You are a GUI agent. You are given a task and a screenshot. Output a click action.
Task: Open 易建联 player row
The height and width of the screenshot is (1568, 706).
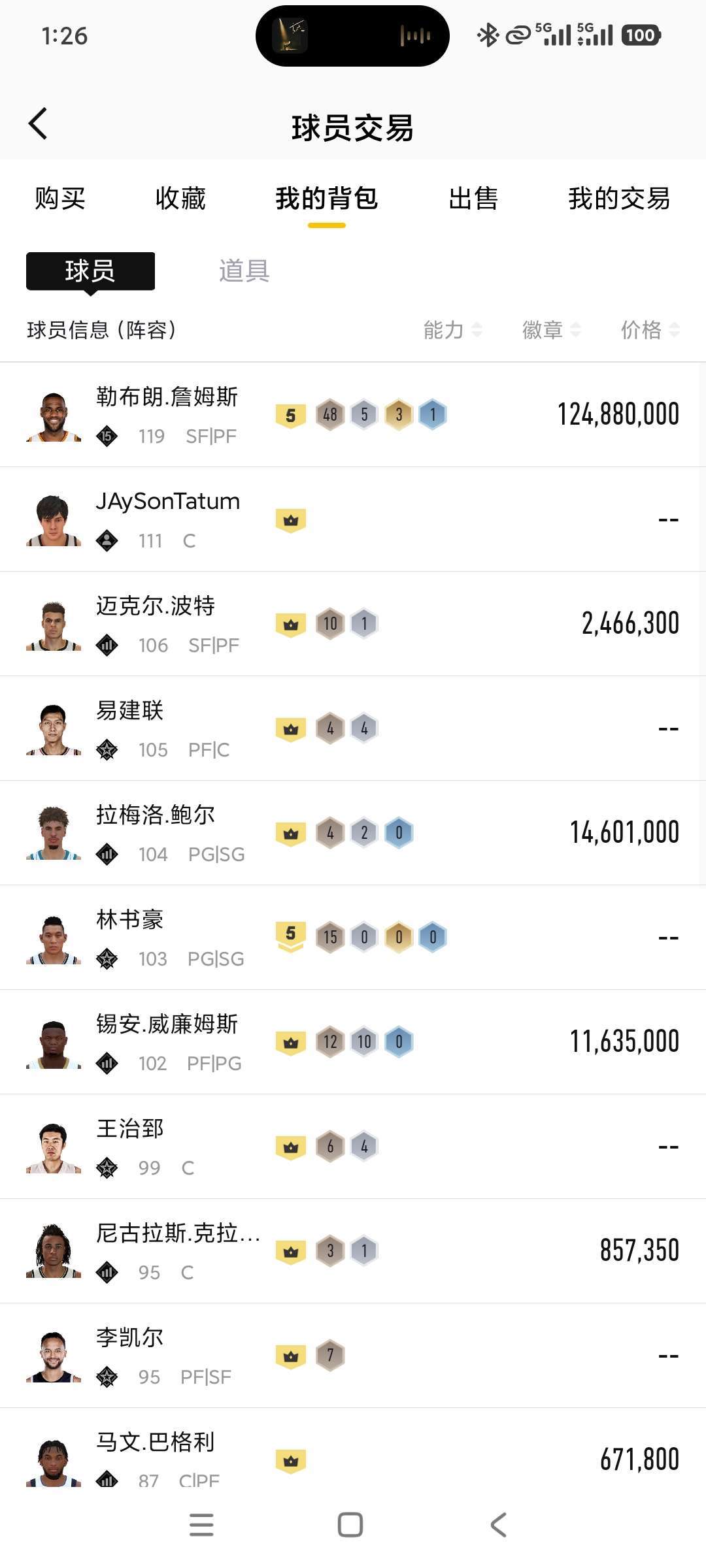point(353,728)
